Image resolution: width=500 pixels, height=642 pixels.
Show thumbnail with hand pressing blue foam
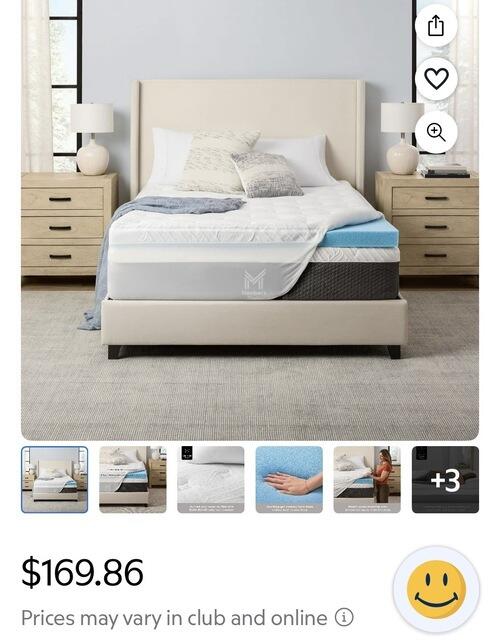tap(289, 479)
